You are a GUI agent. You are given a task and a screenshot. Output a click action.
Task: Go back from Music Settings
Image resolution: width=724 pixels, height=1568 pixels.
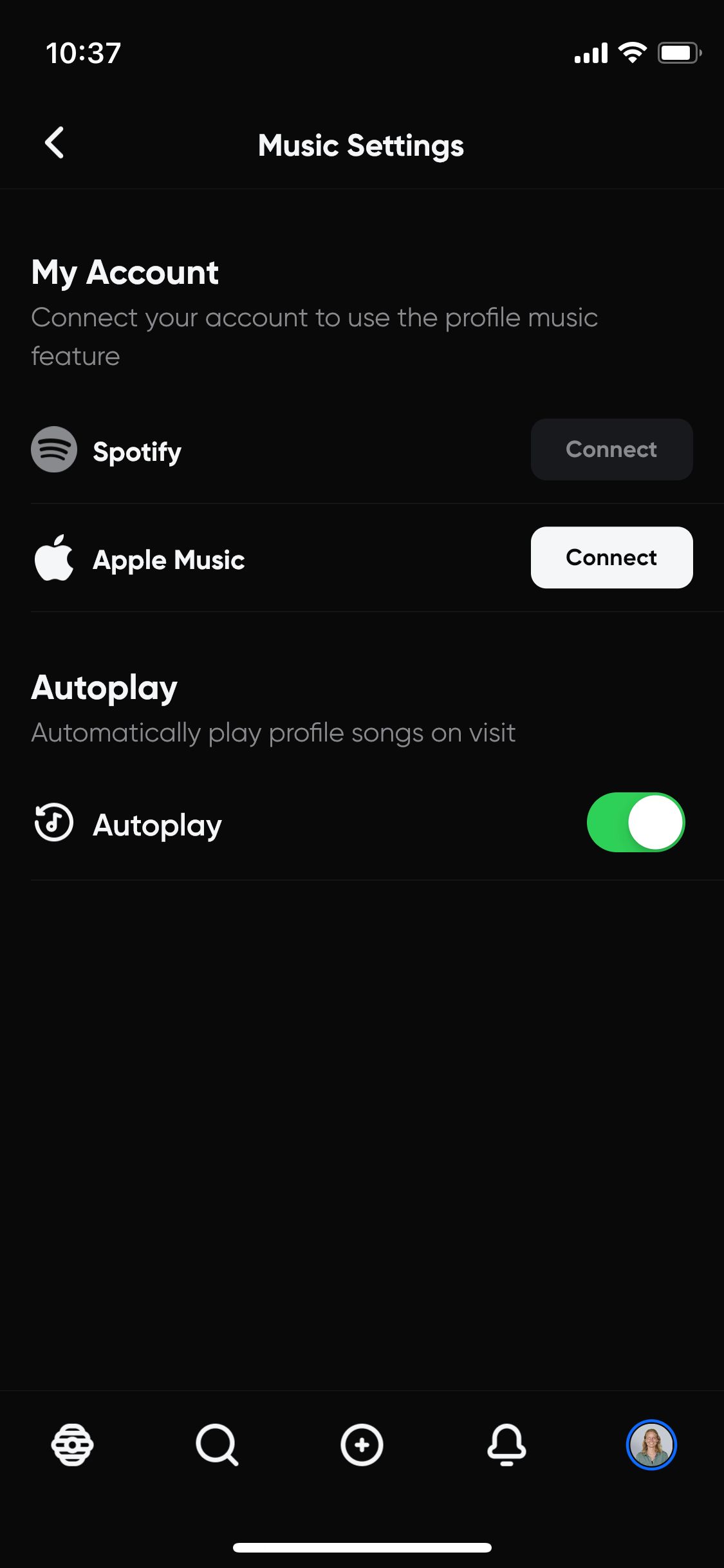click(55, 143)
